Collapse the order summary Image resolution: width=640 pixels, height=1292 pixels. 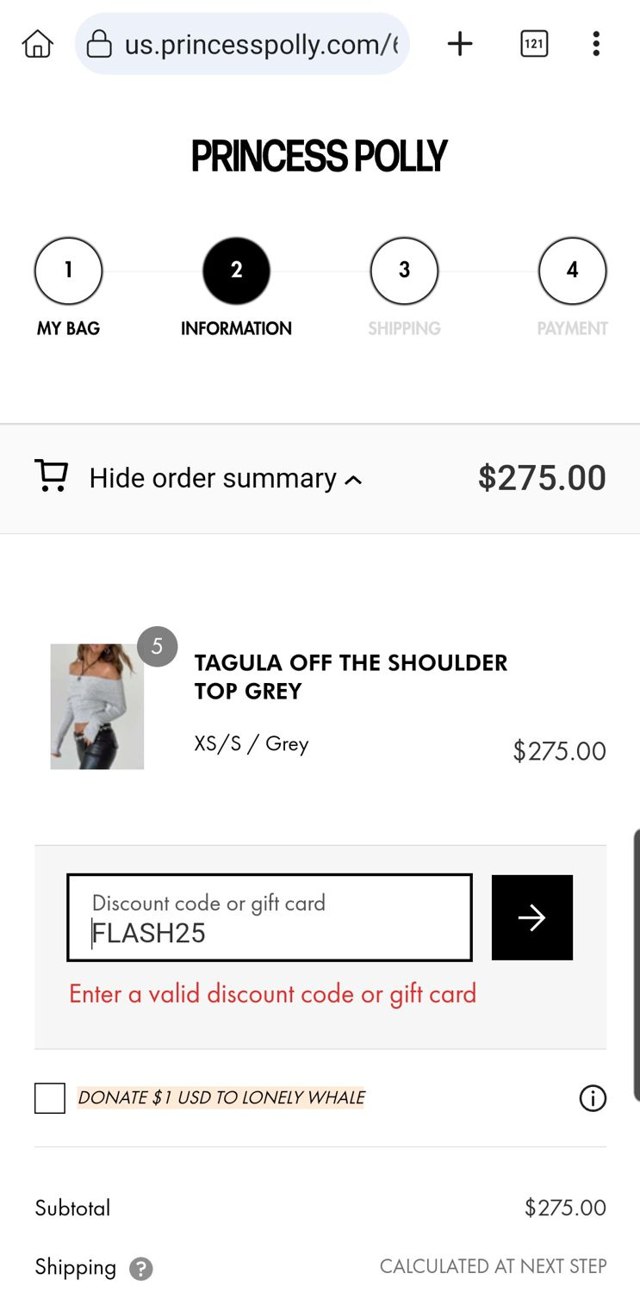click(225, 479)
